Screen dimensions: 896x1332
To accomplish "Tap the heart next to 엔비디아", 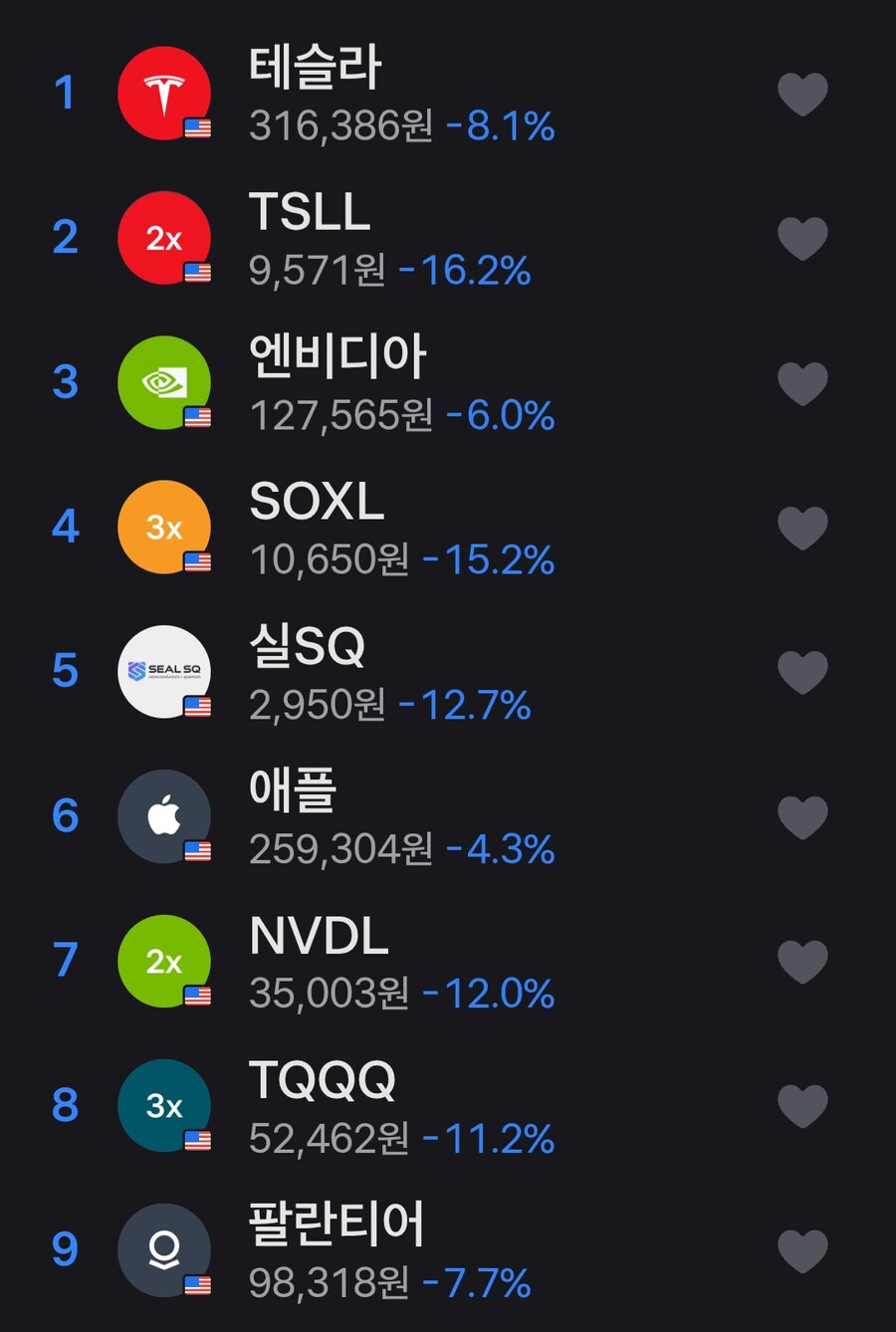I will 801,384.
